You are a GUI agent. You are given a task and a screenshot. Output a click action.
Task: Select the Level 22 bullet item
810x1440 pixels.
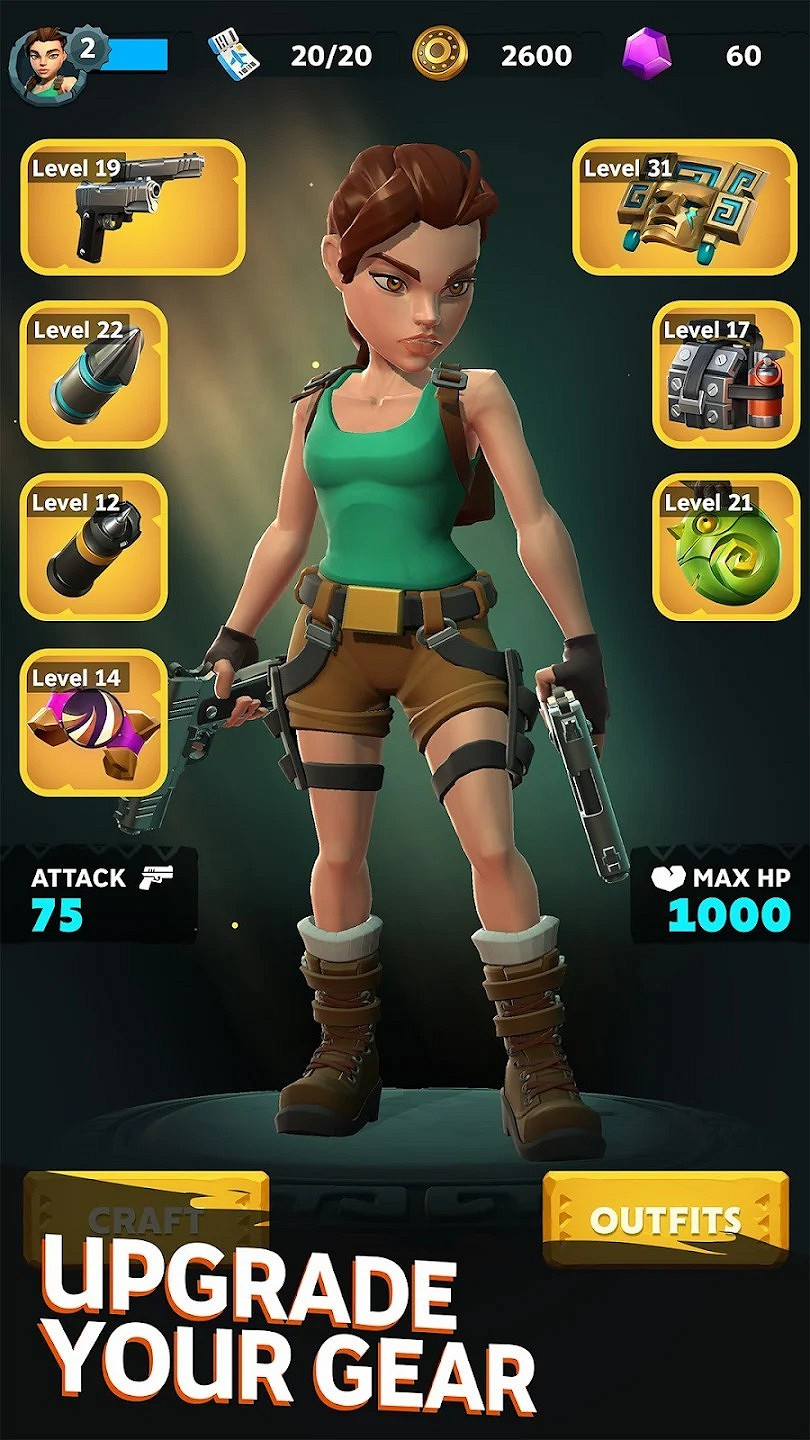click(94, 374)
